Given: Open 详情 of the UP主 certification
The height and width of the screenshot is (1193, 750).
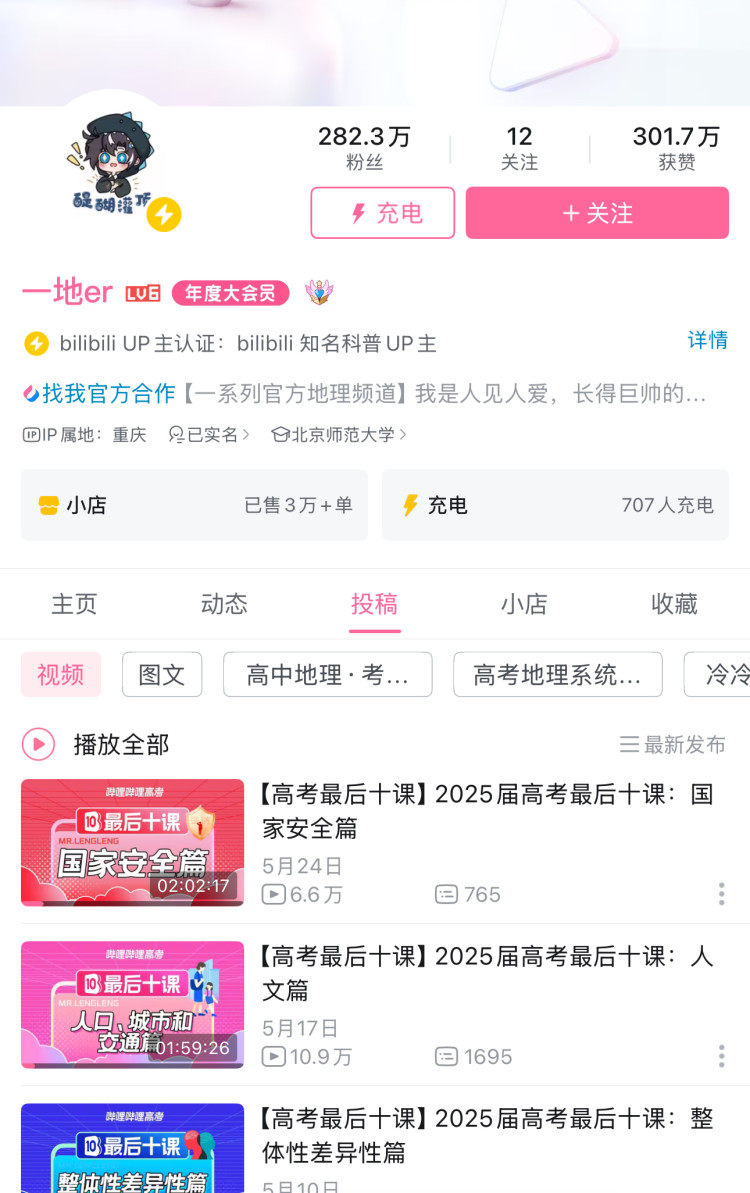Looking at the screenshot, I should pyautogui.click(x=707, y=341).
